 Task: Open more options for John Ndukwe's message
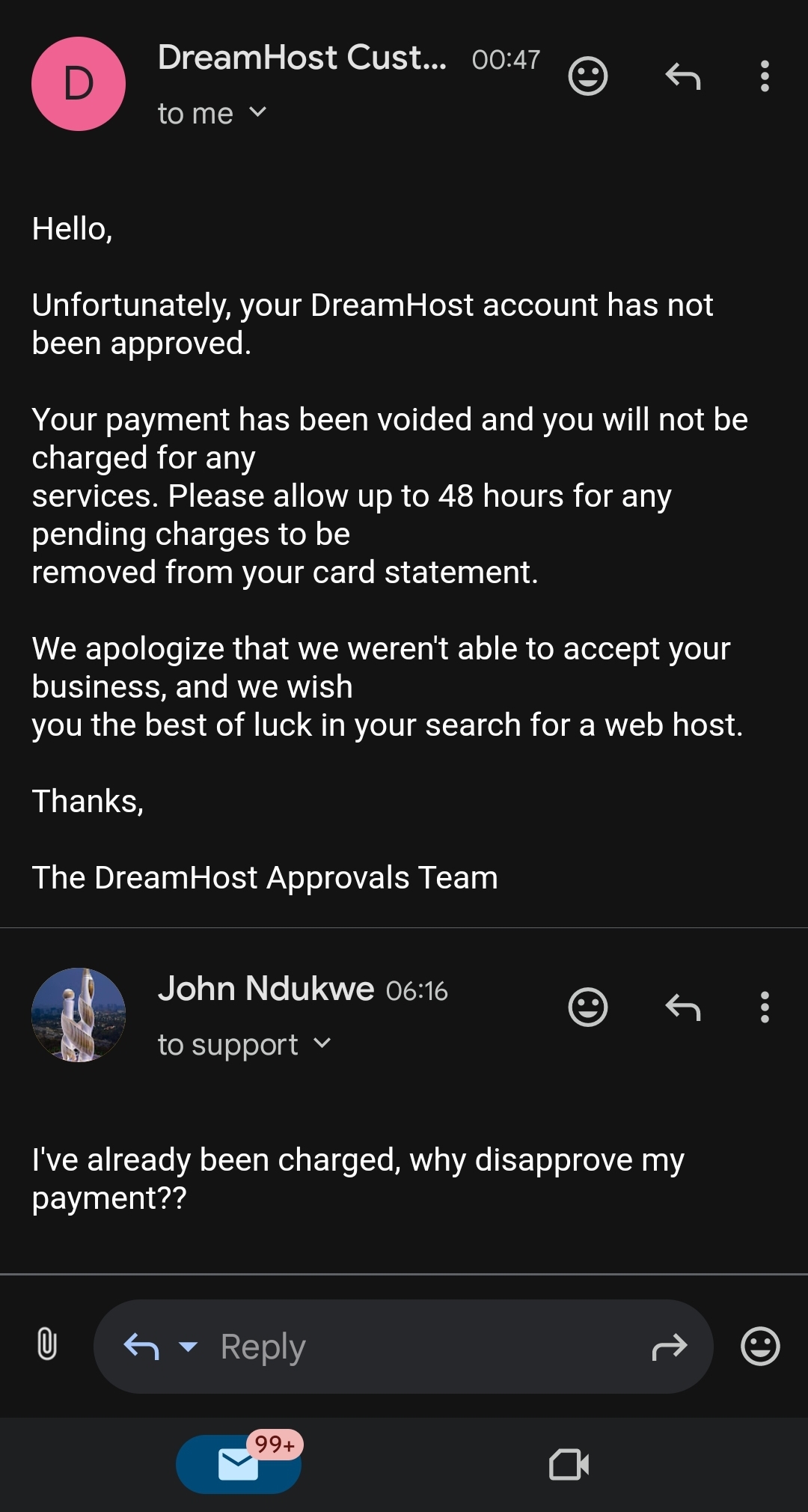coord(764,1008)
